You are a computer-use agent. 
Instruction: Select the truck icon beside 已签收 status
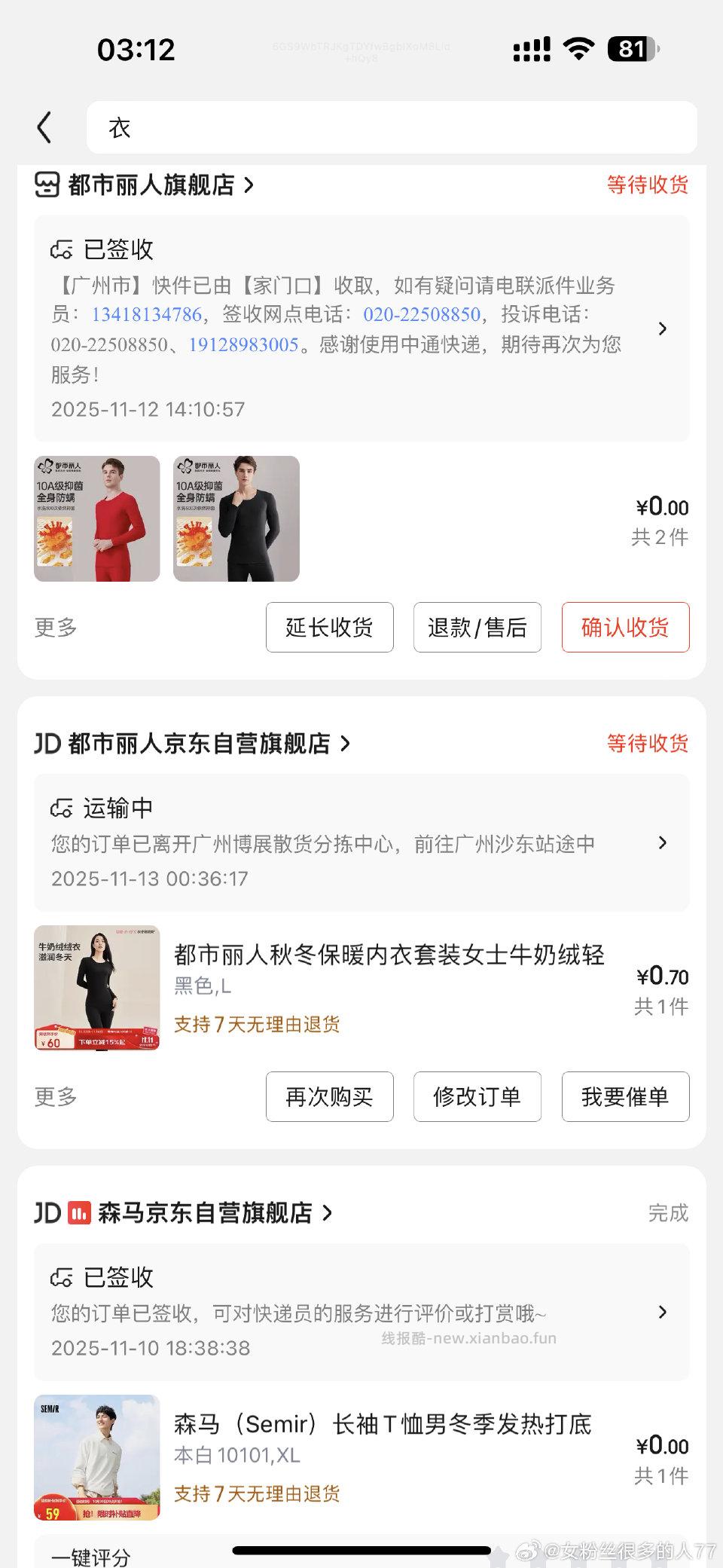point(62,249)
